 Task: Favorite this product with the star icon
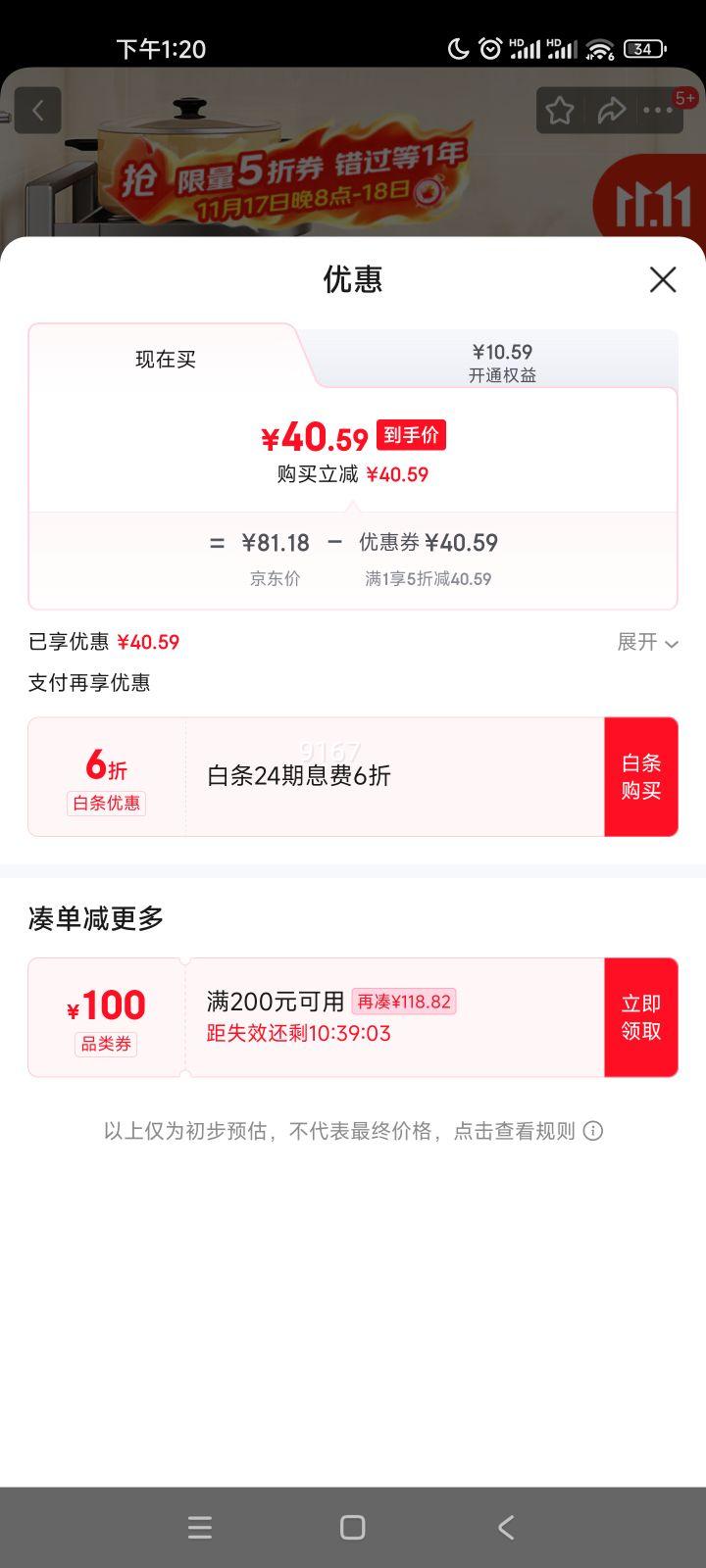pos(560,111)
